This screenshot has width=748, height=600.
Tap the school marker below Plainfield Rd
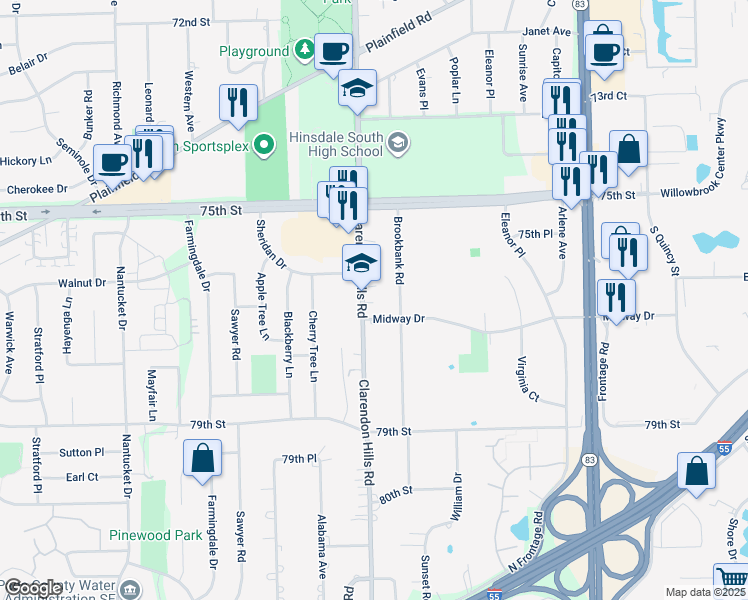point(357,89)
